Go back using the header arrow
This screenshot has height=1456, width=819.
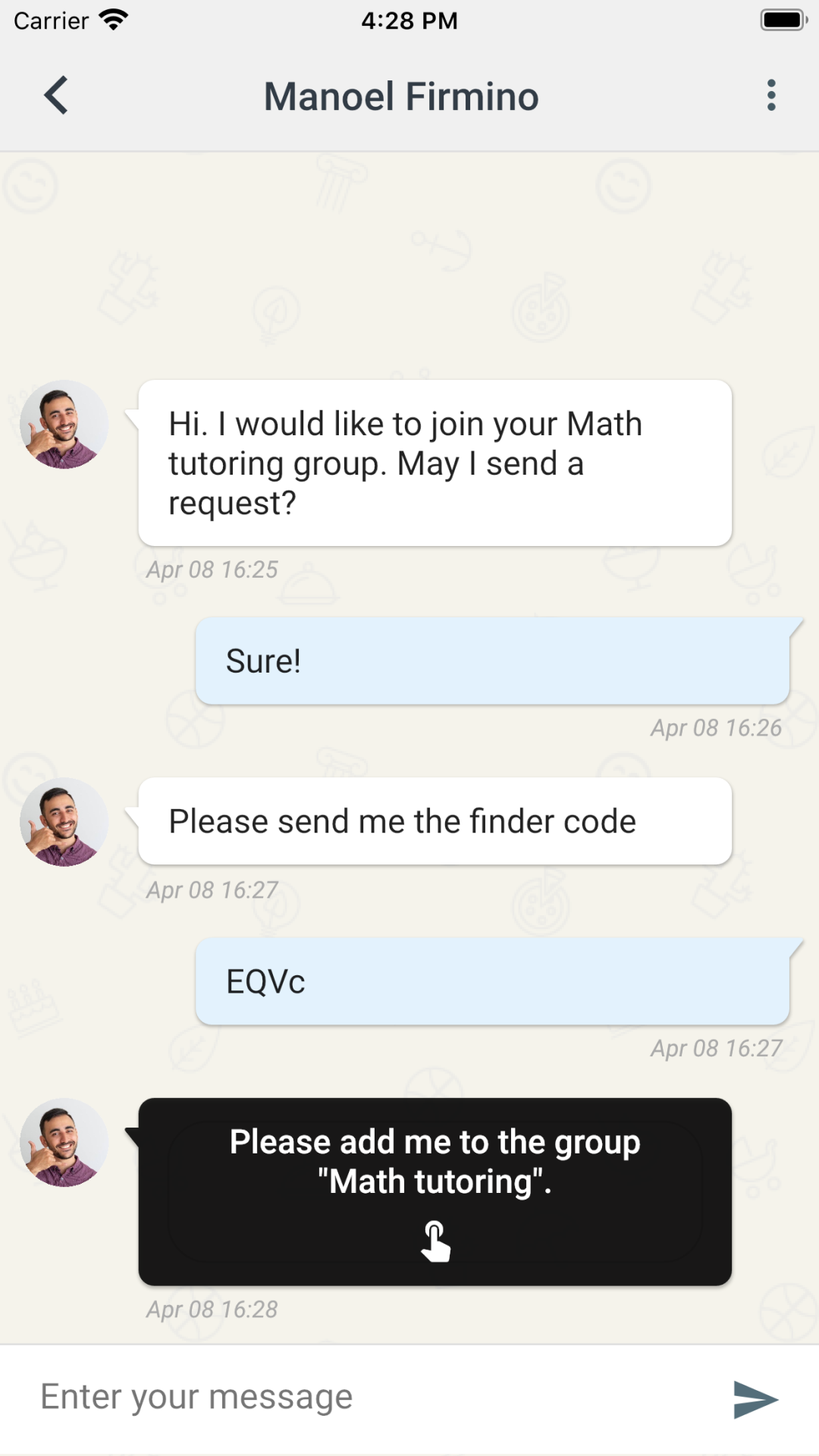tap(56, 96)
